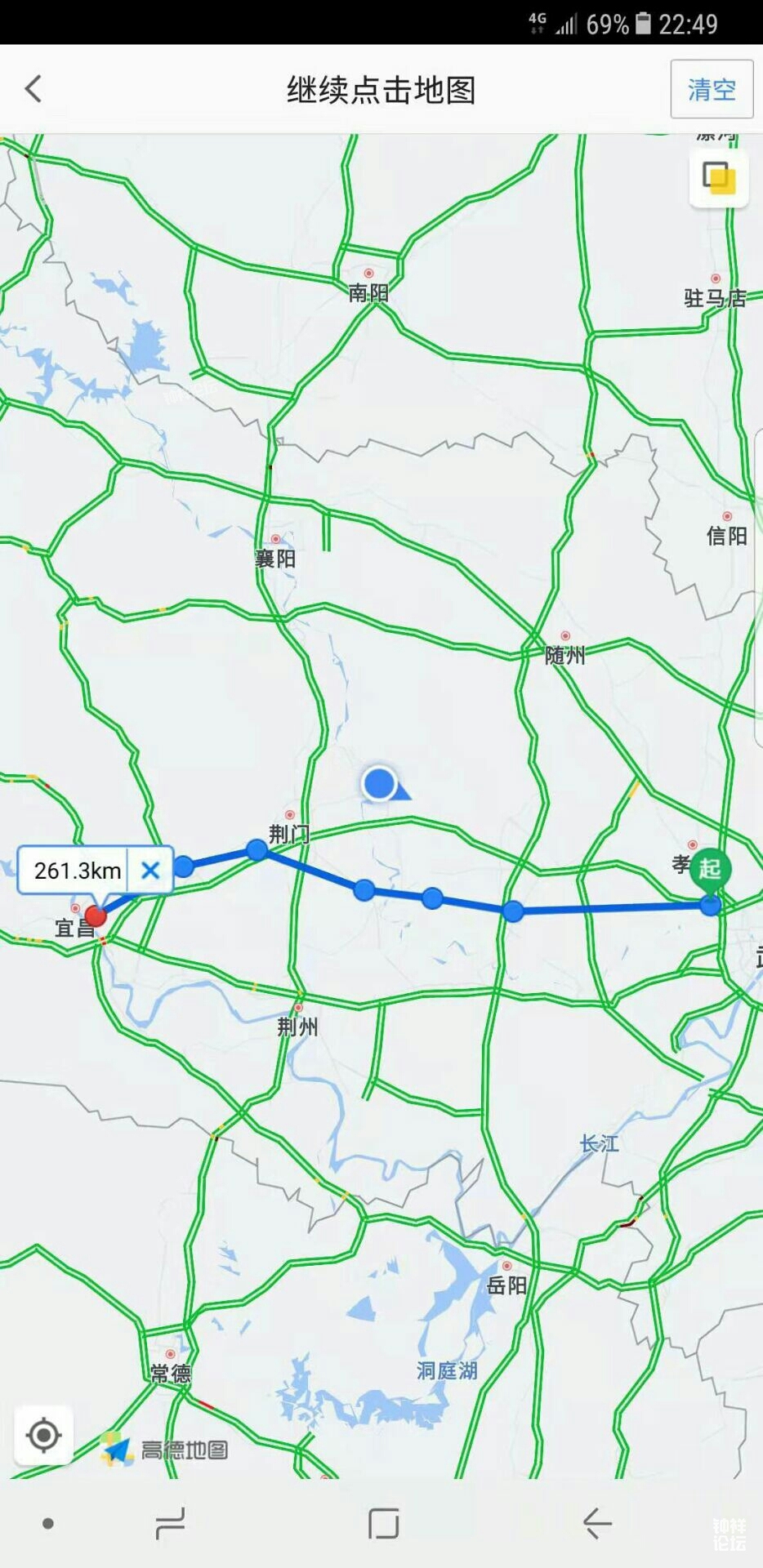Close the 261.3km distance label

[150, 871]
